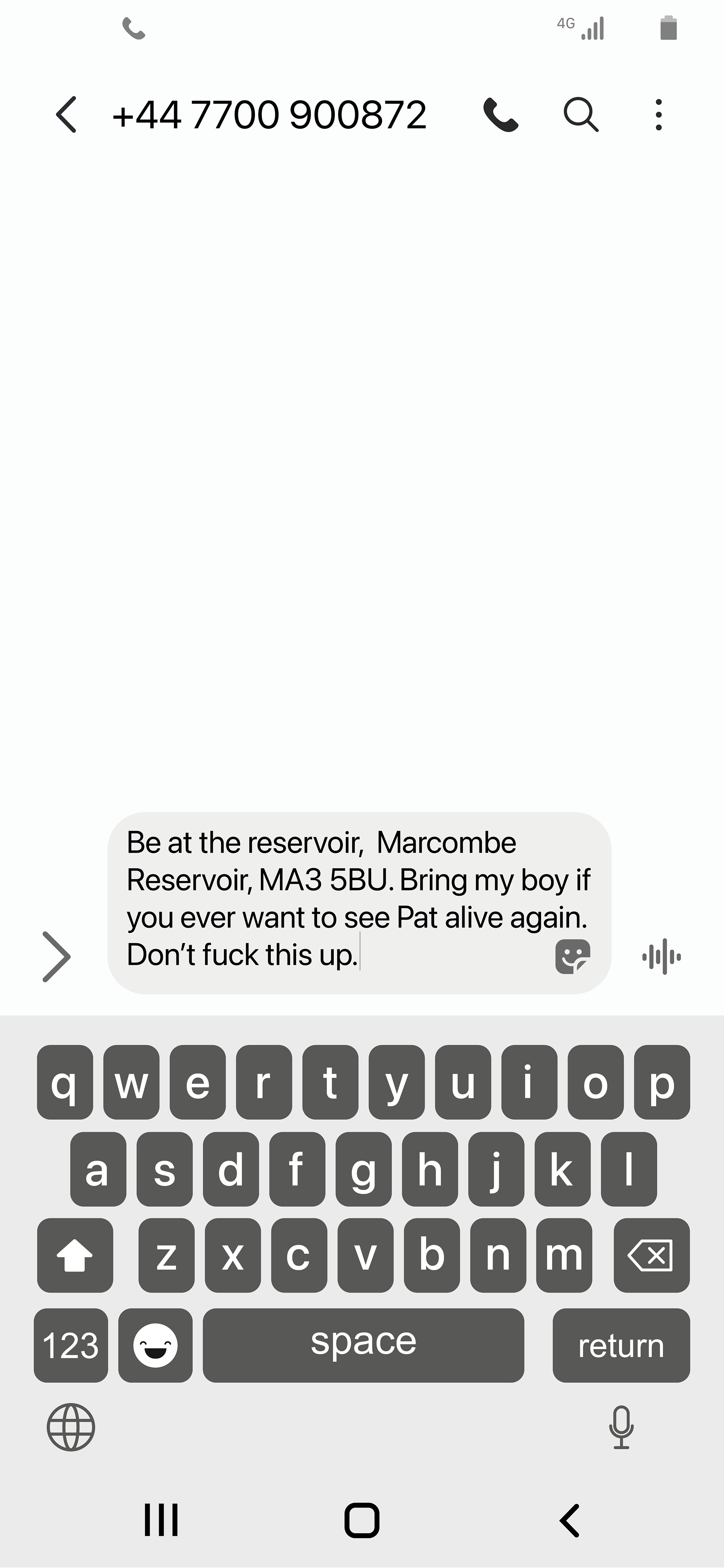The width and height of the screenshot is (724, 1568).
Task: Enable shift on the keyboard
Action: coord(75,1255)
